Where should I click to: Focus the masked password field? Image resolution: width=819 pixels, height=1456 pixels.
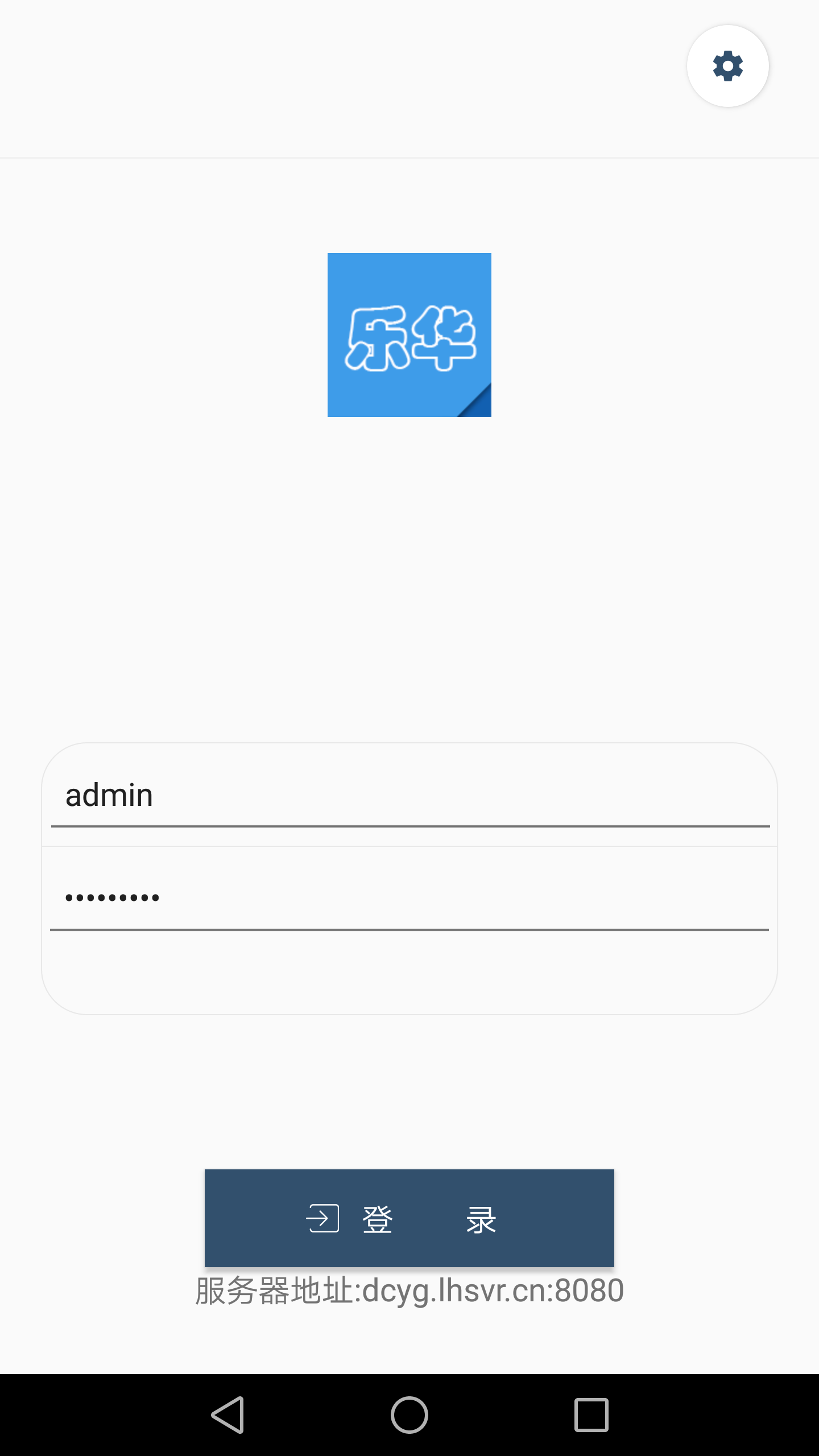click(409, 899)
